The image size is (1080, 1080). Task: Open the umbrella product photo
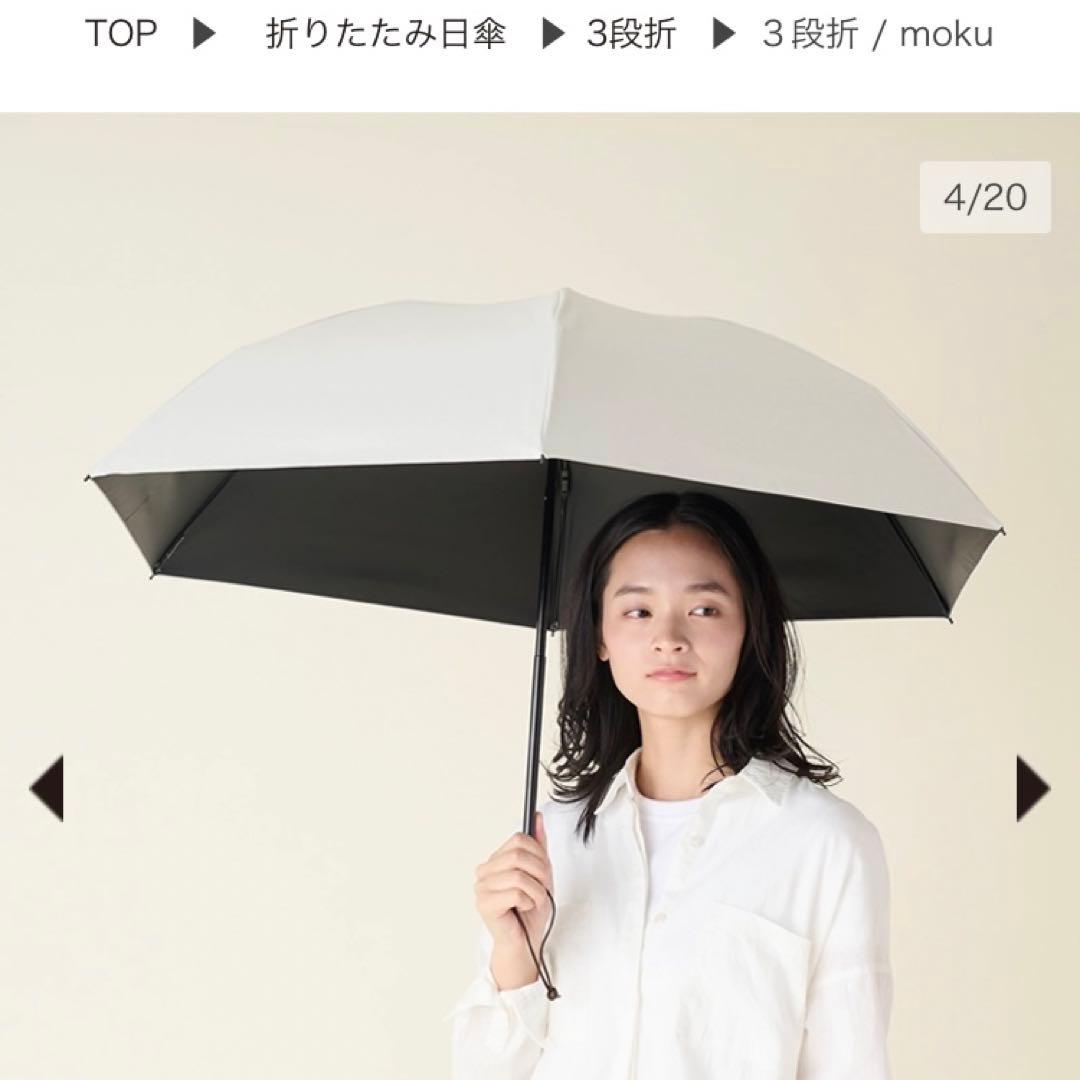[x=540, y=600]
